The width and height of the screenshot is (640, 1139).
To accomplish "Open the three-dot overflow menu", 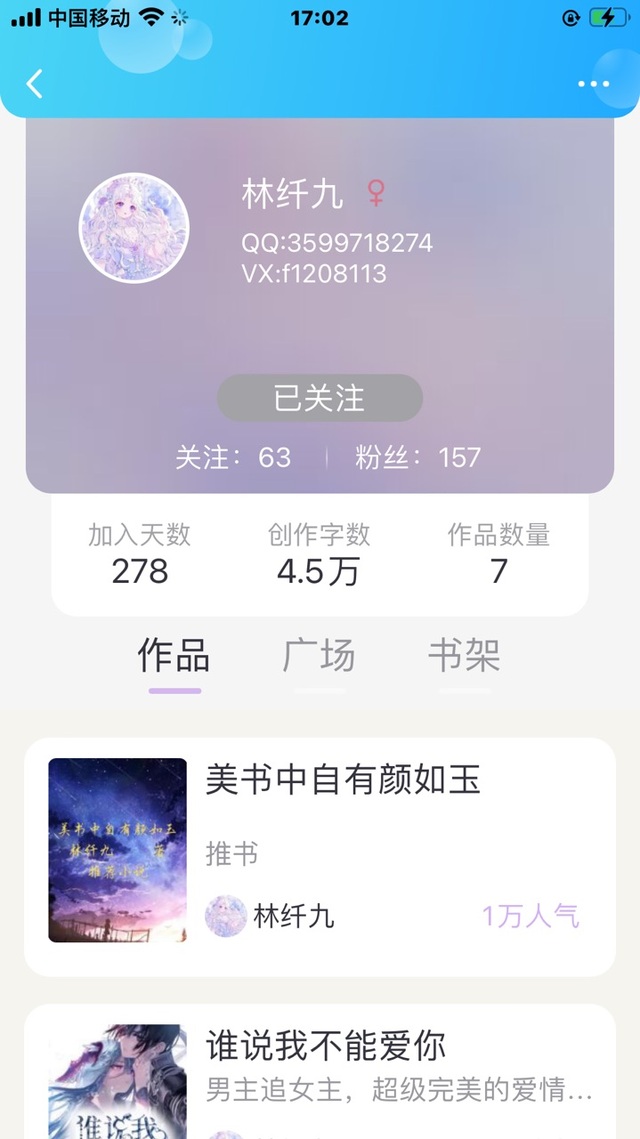I will 593,84.
